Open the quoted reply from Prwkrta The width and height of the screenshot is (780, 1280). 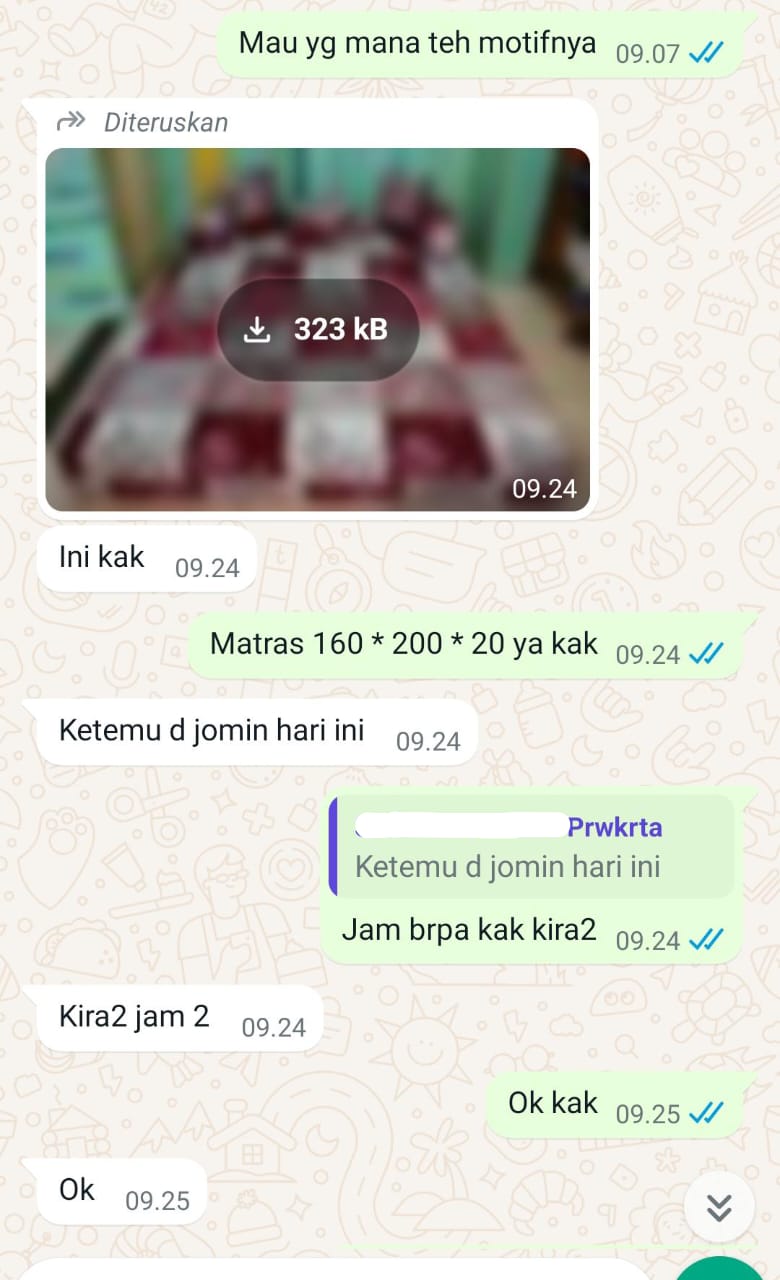[530, 847]
